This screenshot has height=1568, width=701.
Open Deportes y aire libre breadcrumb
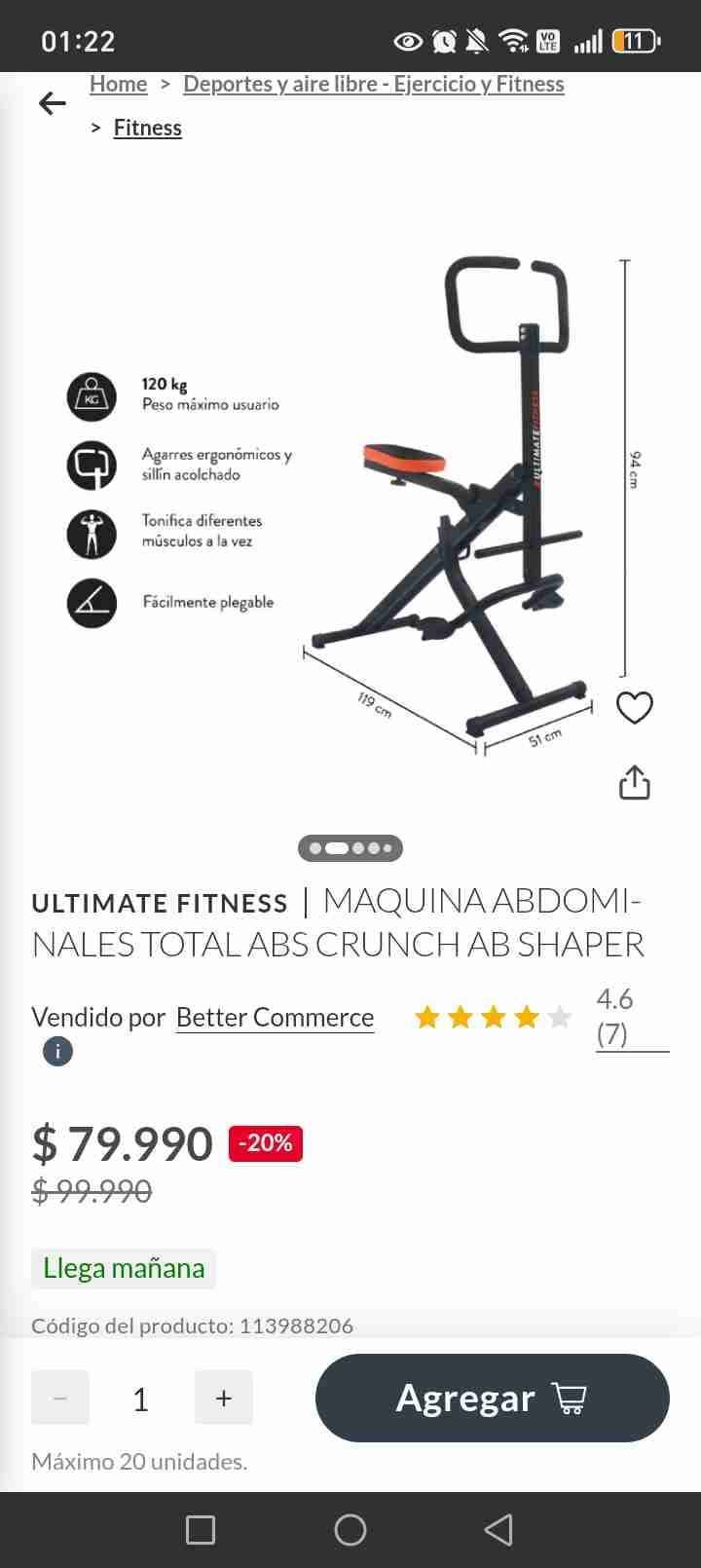pyautogui.click(x=373, y=85)
